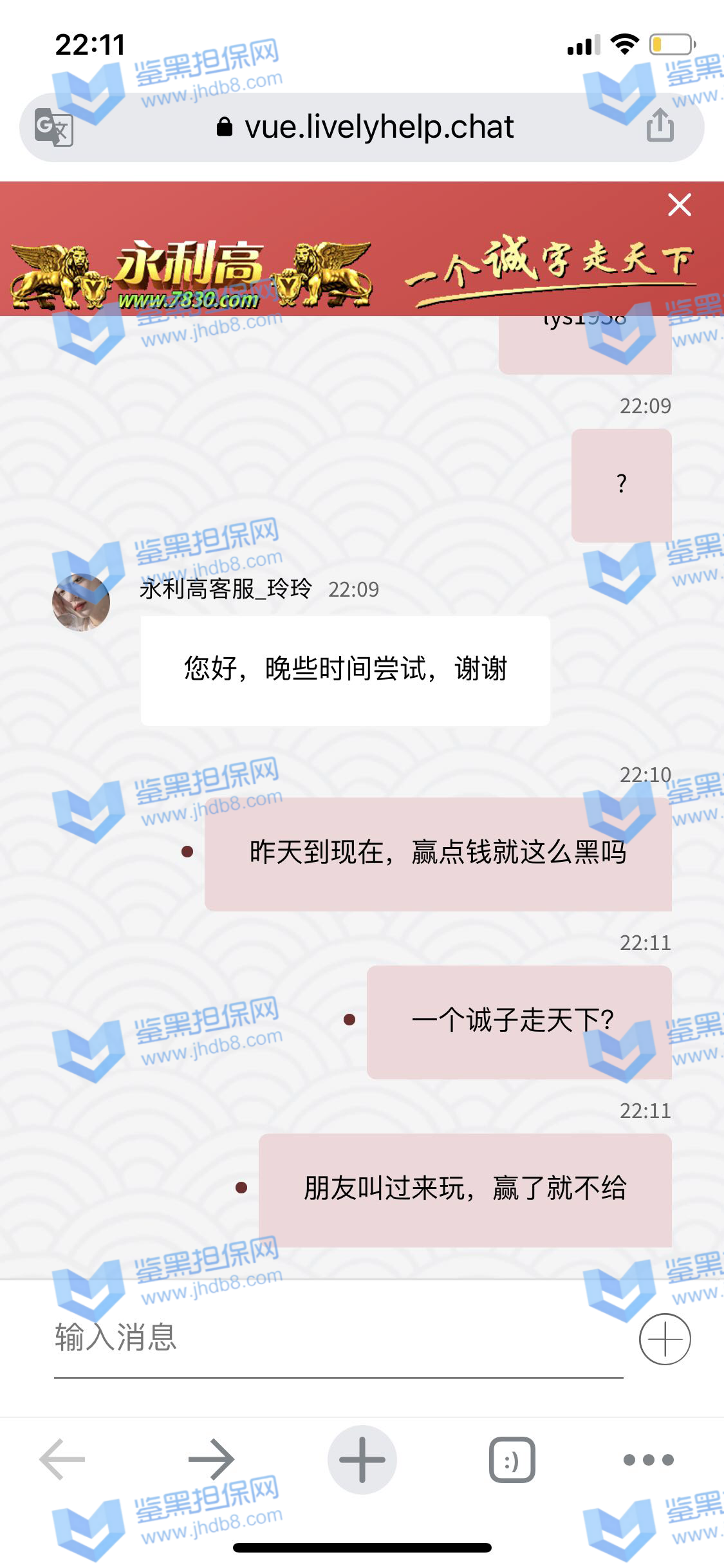Screen dimensions: 724x1568
Task: Open the vue.livelyhelp.chat address bar
Action: (x=365, y=127)
